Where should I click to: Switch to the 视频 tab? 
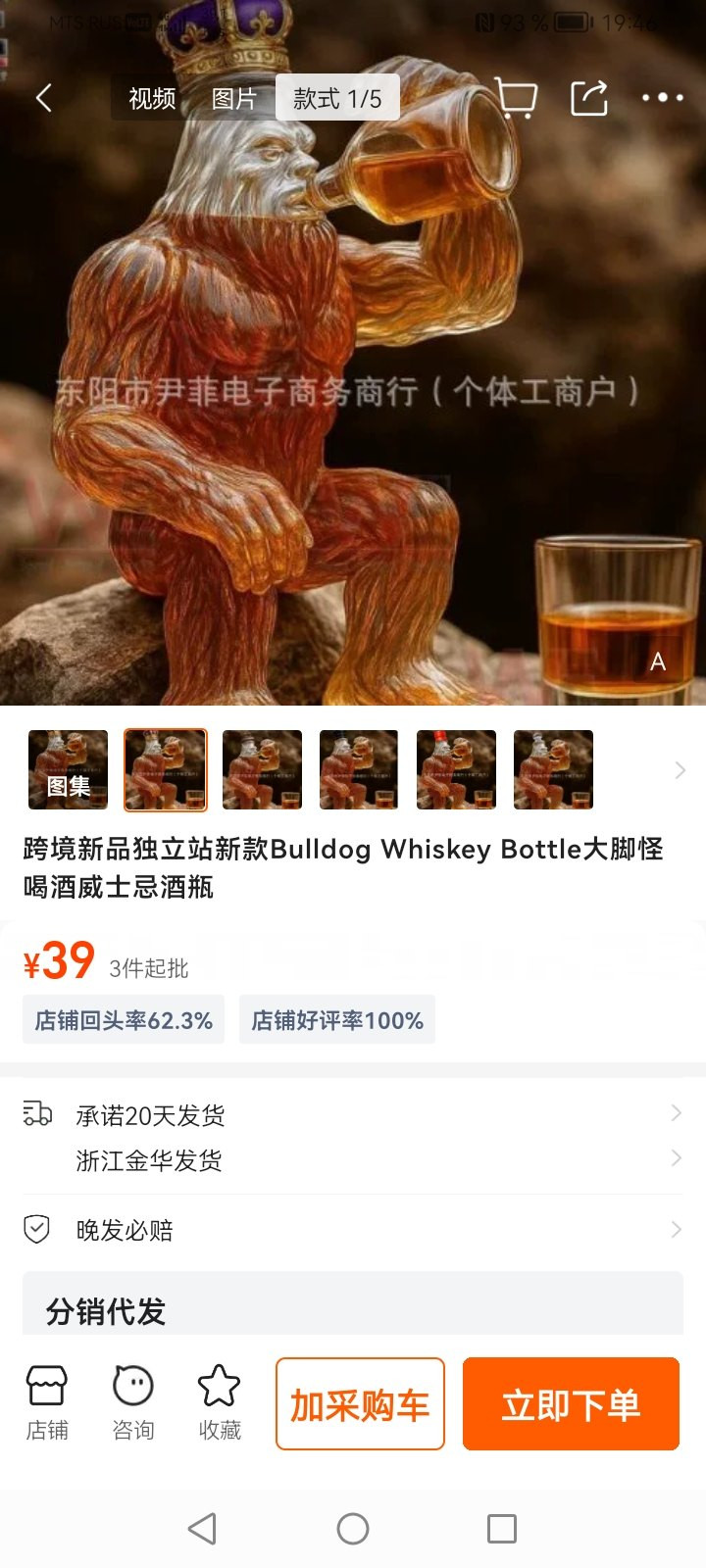point(152,98)
